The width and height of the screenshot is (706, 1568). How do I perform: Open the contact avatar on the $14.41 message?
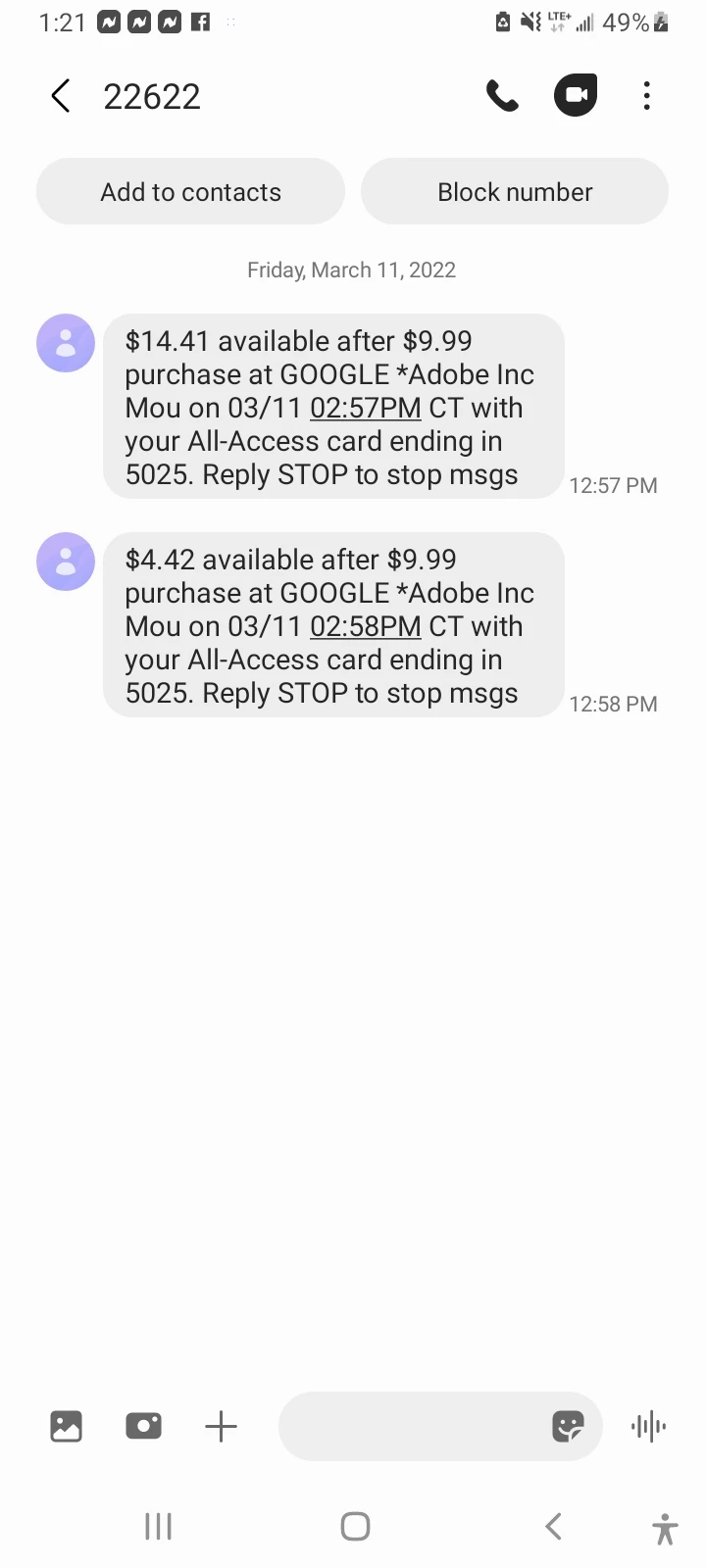click(x=66, y=343)
